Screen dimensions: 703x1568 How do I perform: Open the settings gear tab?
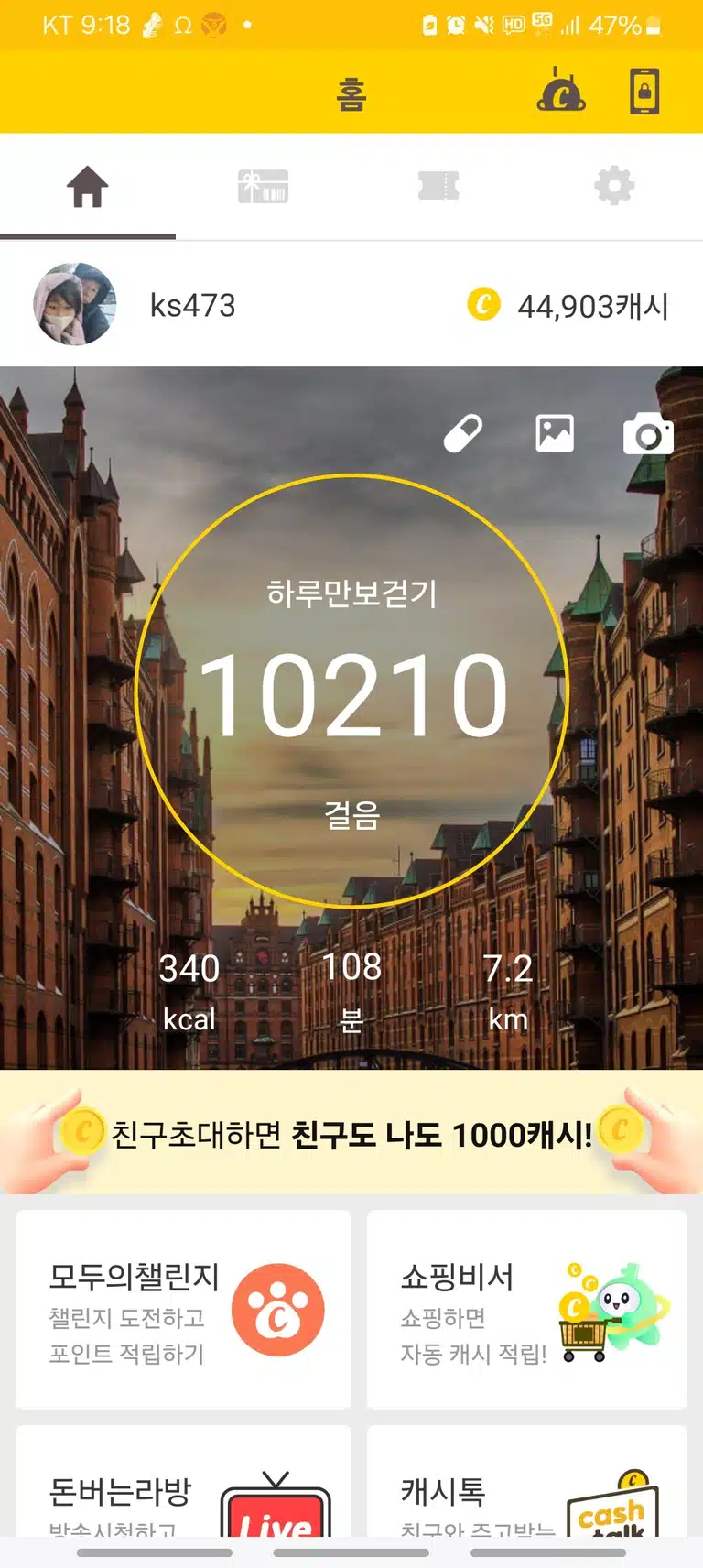(x=614, y=187)
